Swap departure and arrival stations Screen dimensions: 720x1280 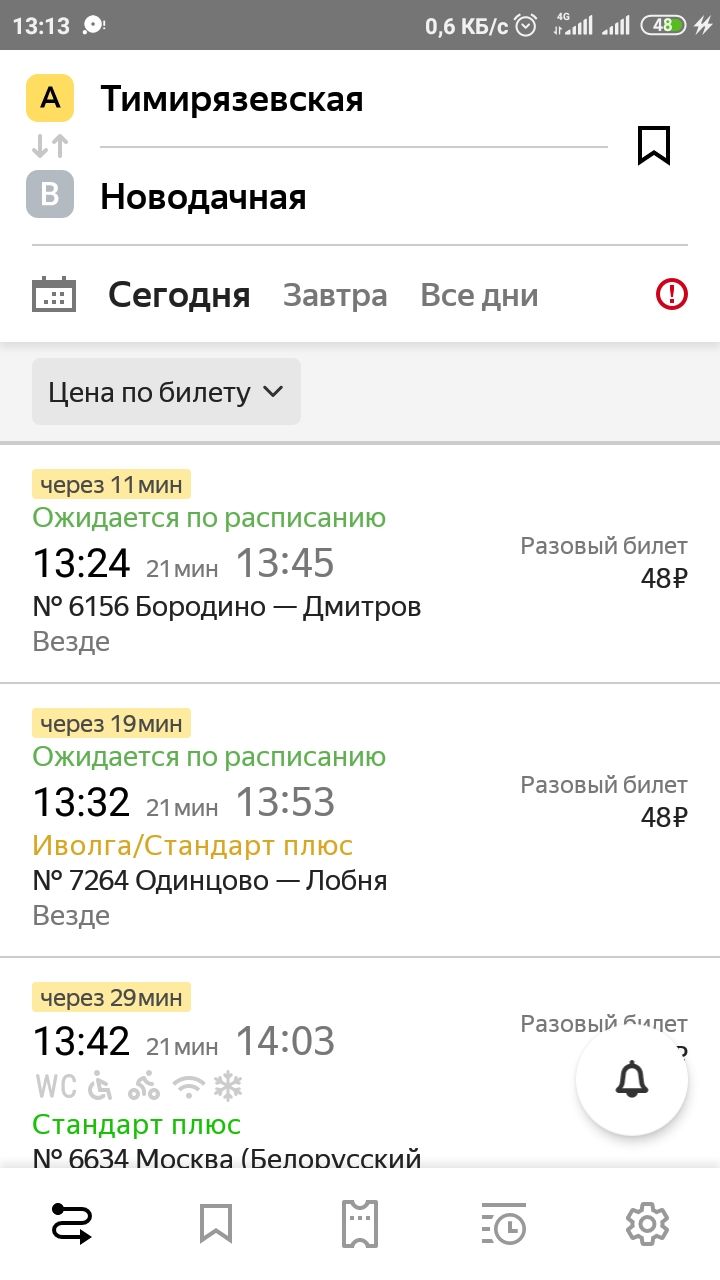click(x=50, y=147)
